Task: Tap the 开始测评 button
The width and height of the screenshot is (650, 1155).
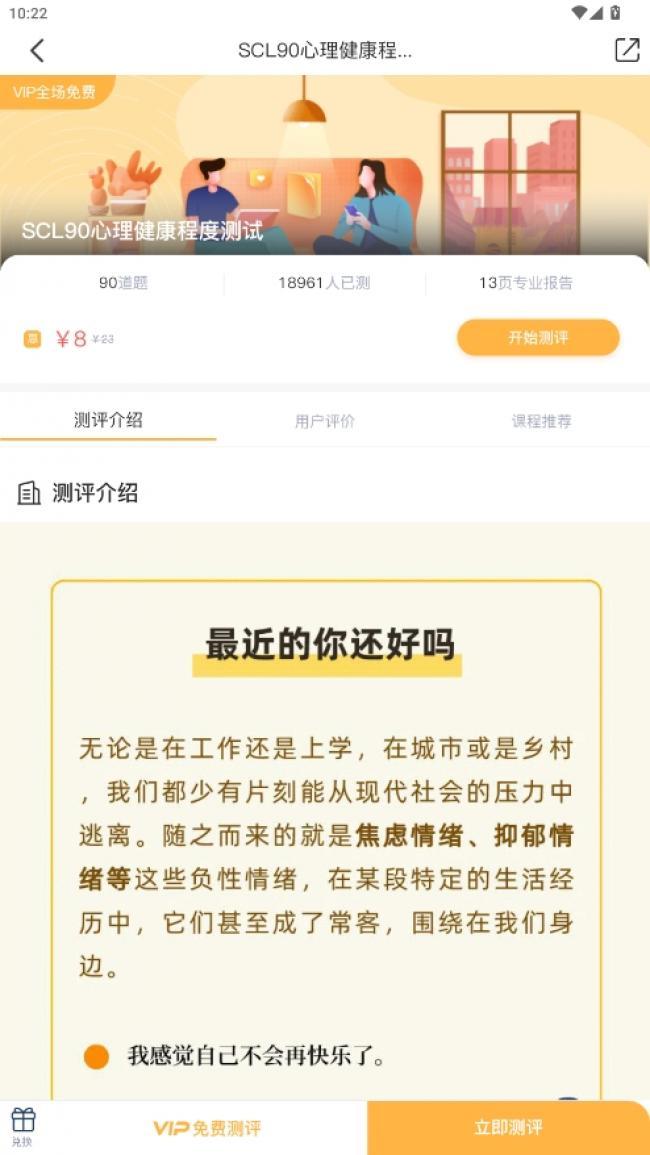Action: click(538, 338)
